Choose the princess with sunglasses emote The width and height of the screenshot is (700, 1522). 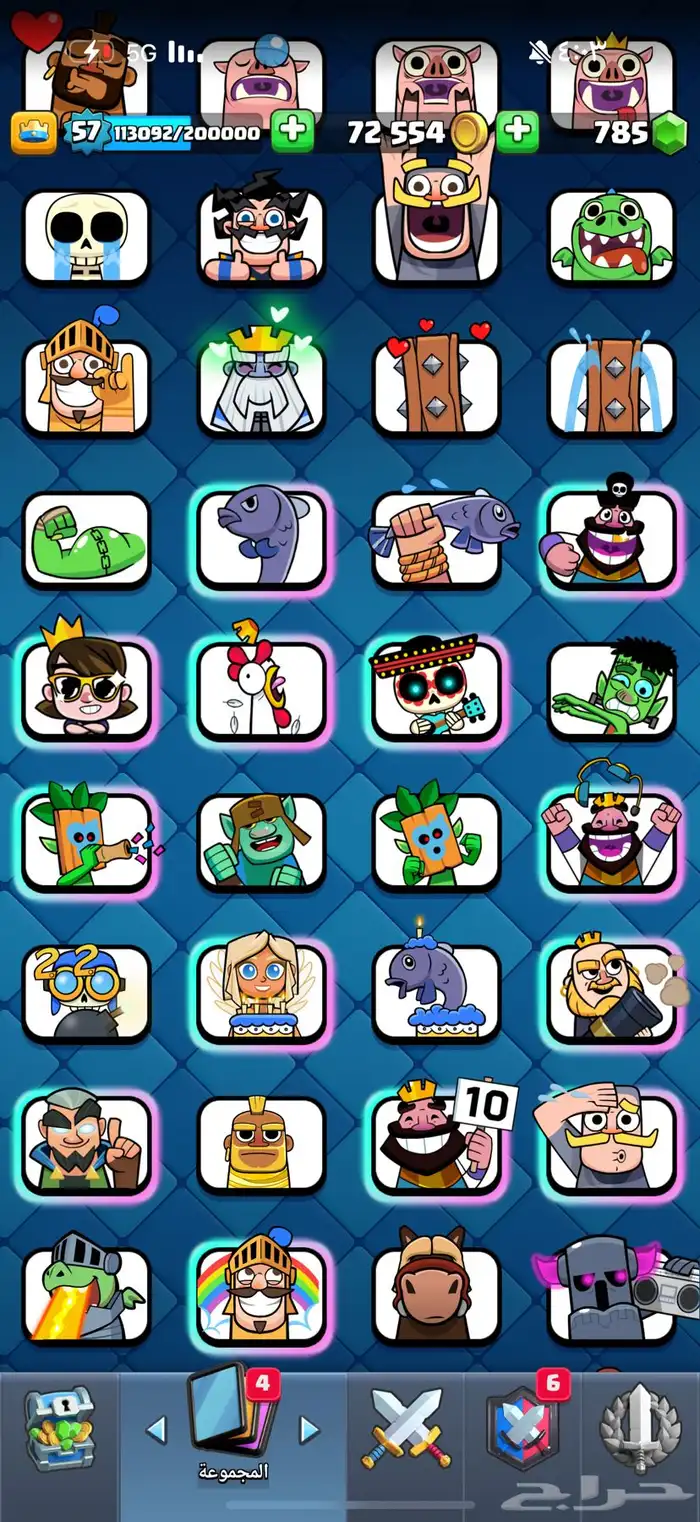[86, 688]
